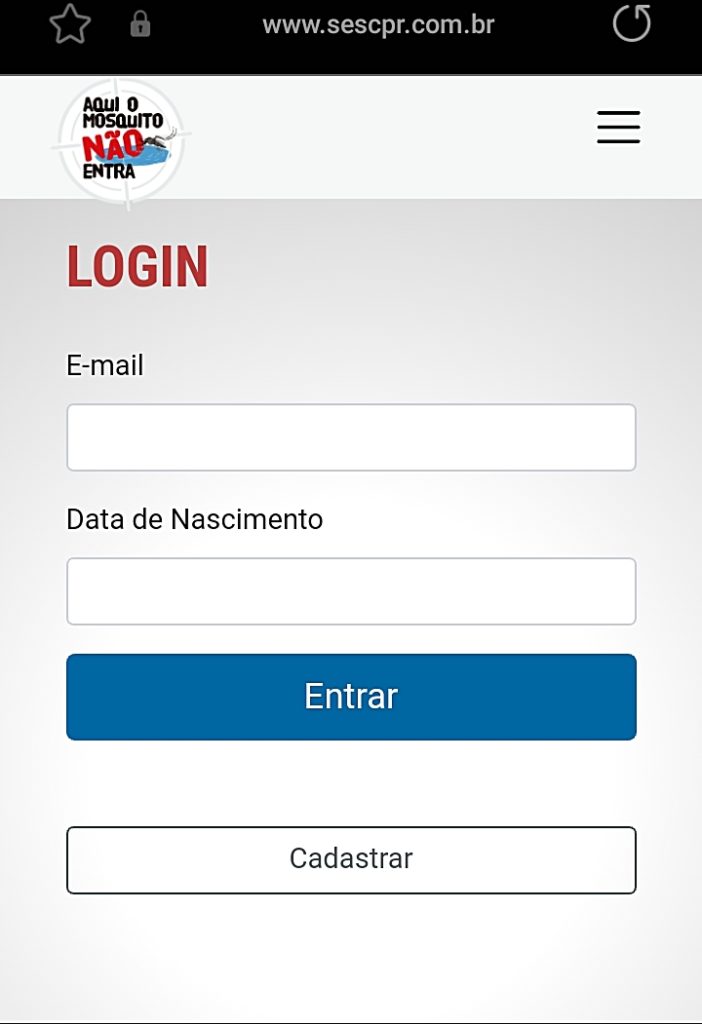Select the Data de Nascimento field

pos(351,591)
